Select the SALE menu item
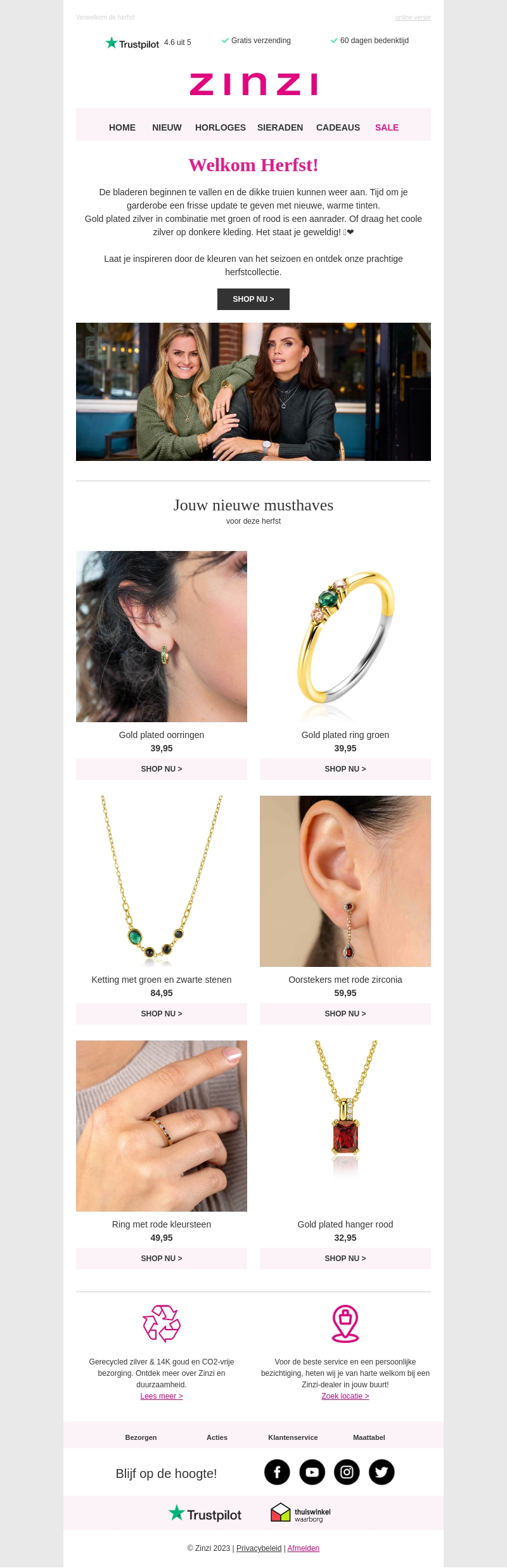This screenshot has width=507, height=1568. point(387,127)
